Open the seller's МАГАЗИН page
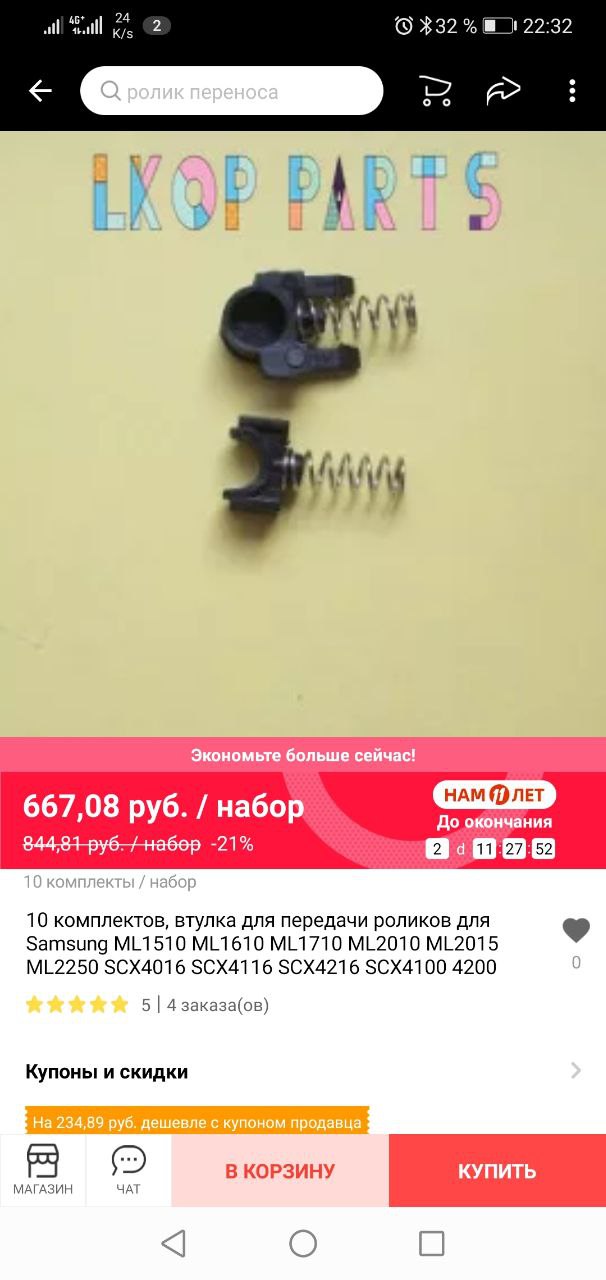This screenshot has width=606, height=1280. coord(43,1170)
